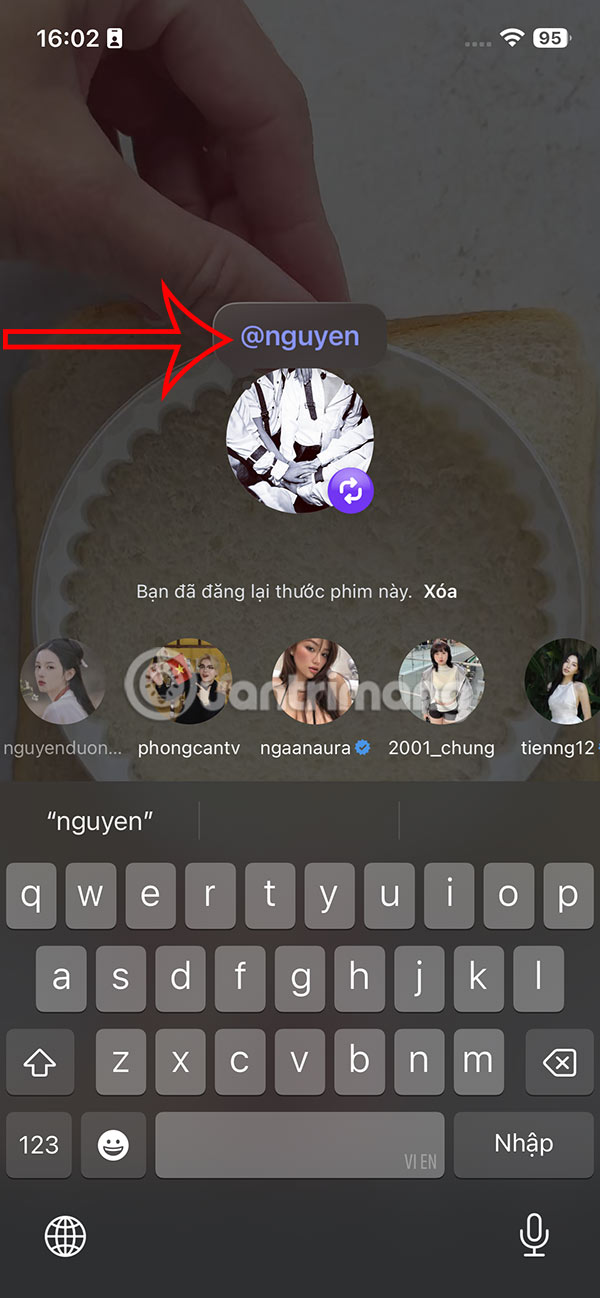
Task: Tap the @nguyen mention text field
Action: [x=300, y=337]
